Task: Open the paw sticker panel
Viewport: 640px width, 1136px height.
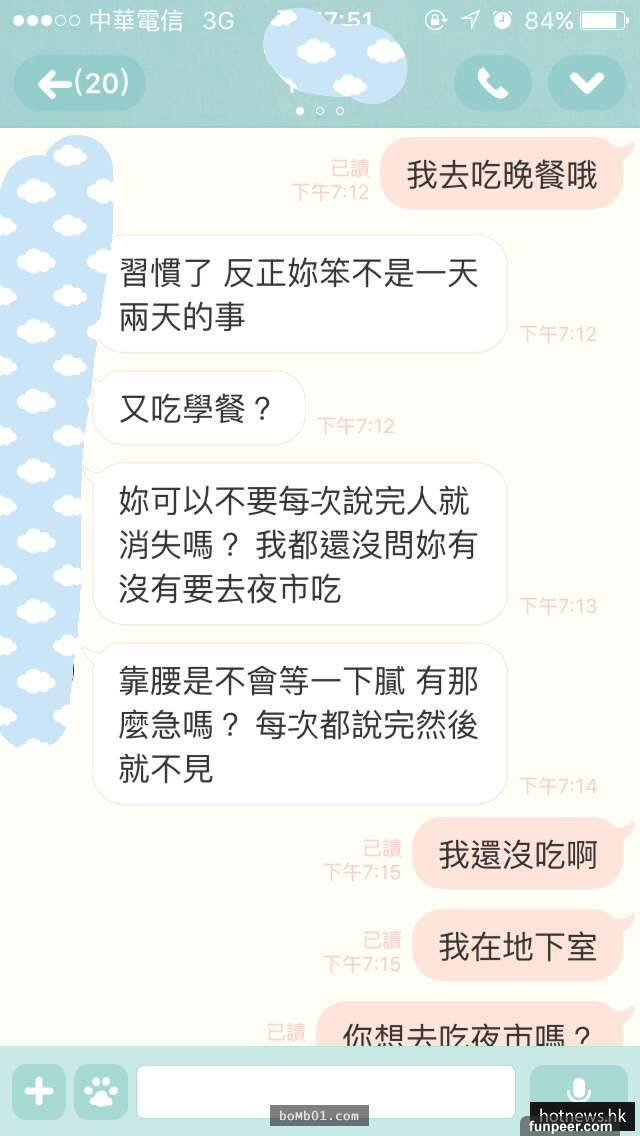Action: point(101,1091)
